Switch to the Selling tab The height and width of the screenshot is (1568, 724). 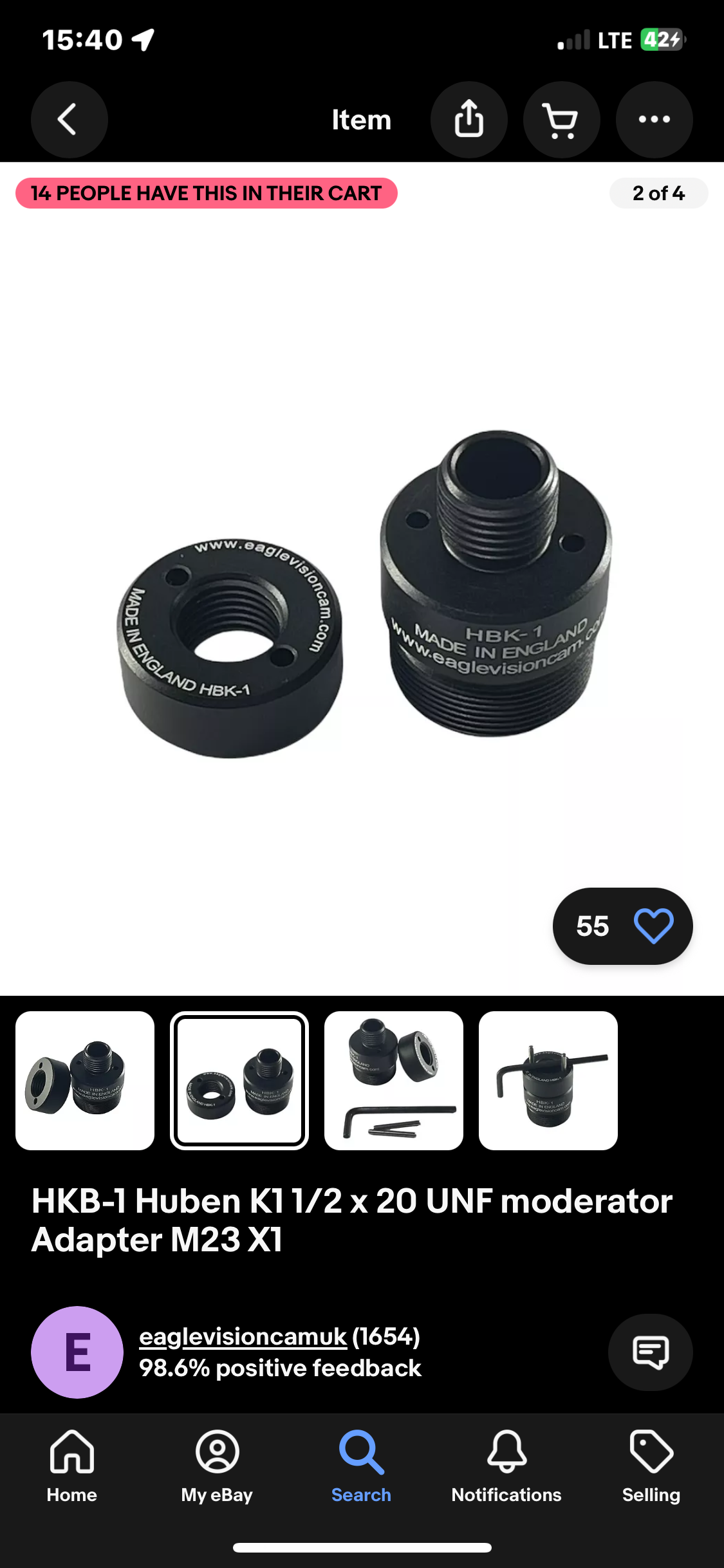(651, 1466)
